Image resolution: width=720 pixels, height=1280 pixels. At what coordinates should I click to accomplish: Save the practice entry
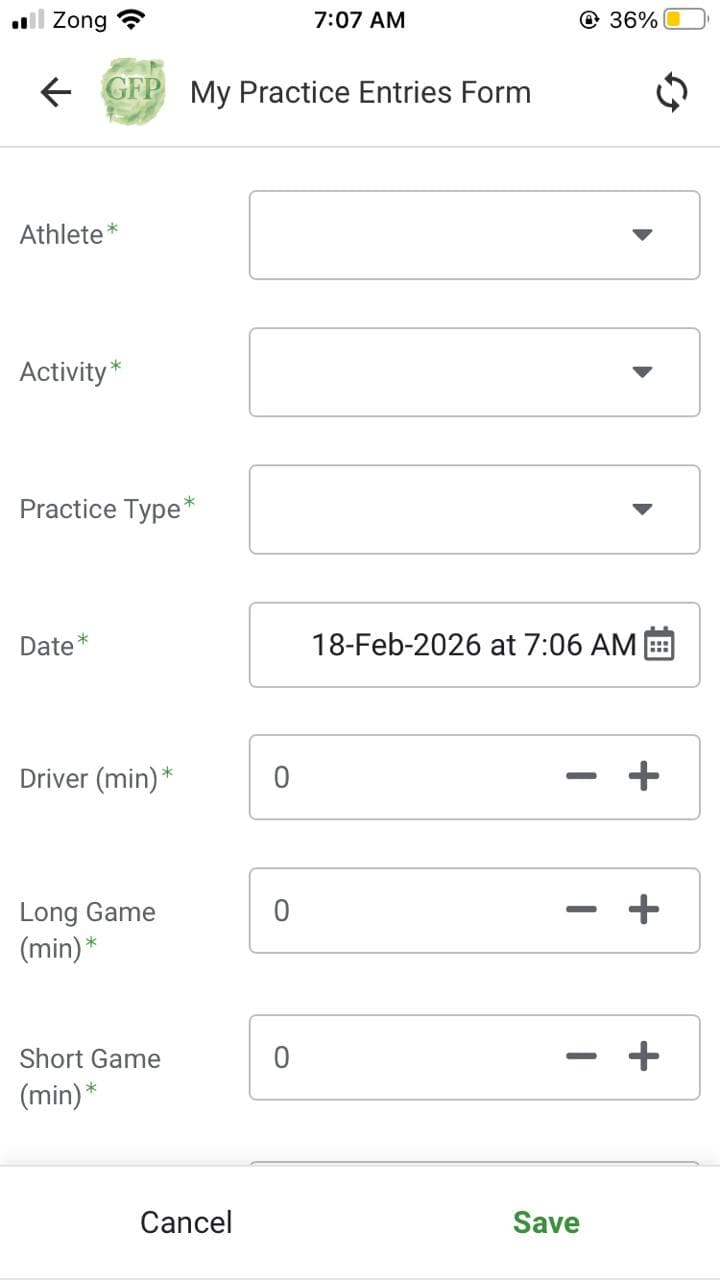point(546,1221)
